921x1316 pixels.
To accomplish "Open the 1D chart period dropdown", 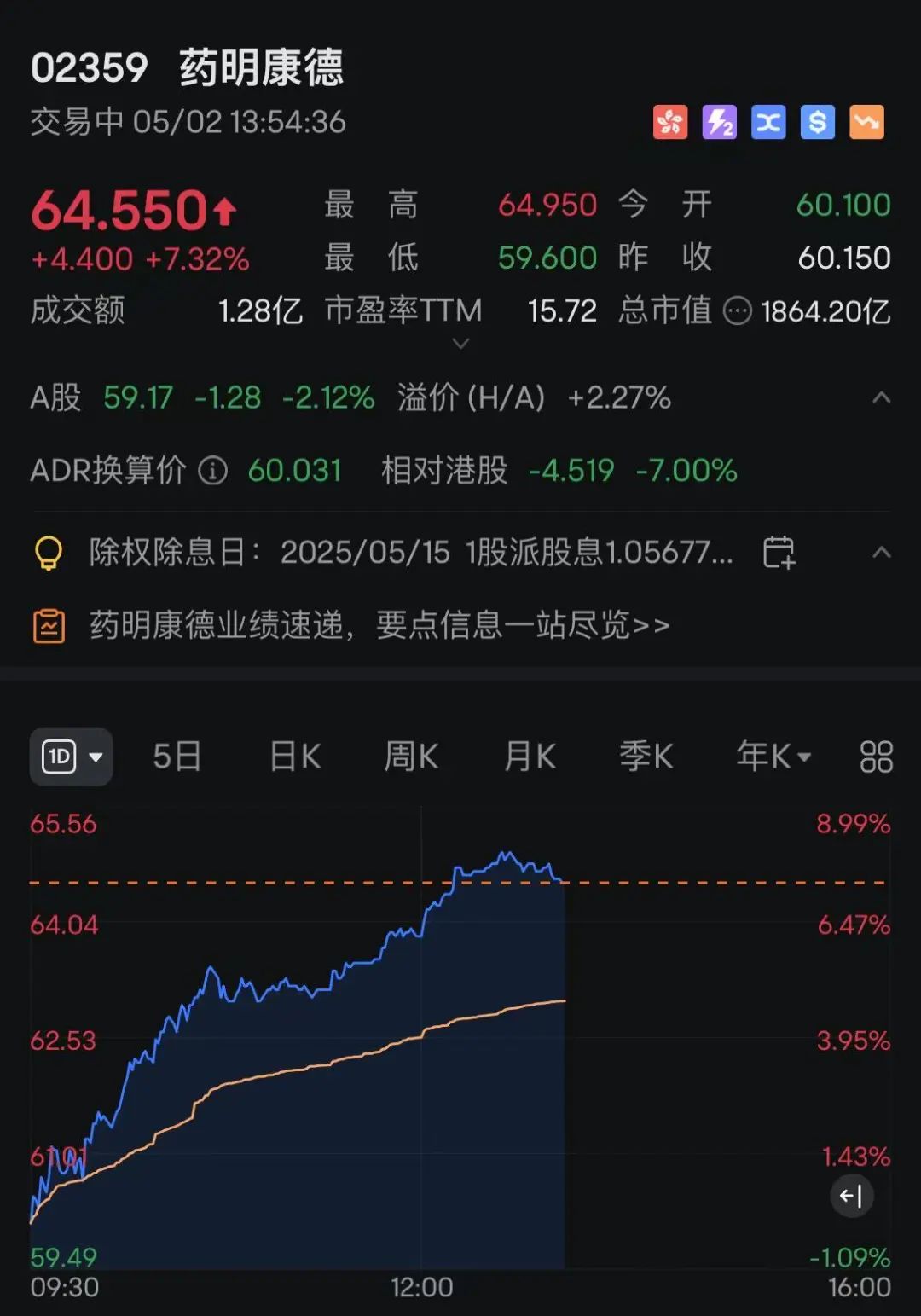I will [x=72, y=757].
